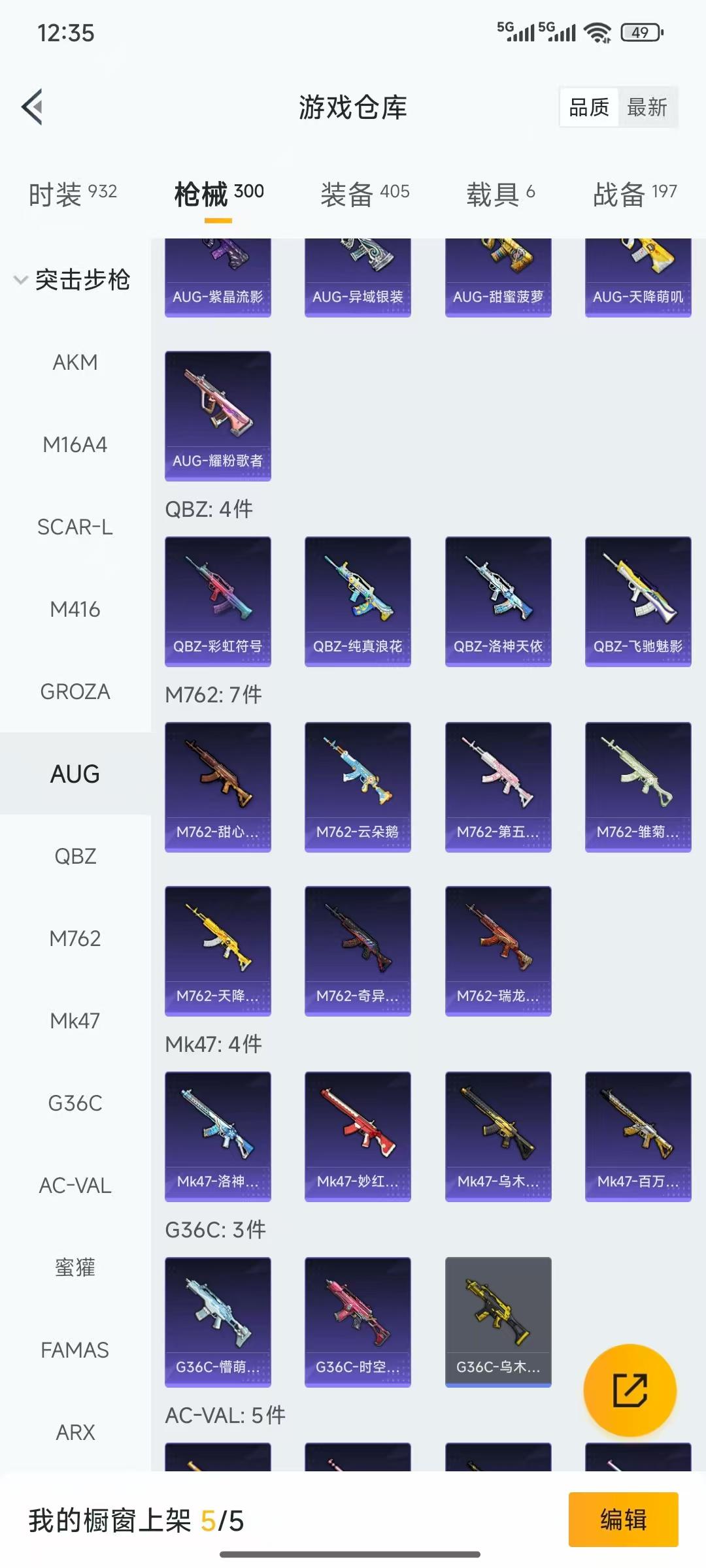The image size is (706, 1568).
Task: Open the AUG-耀粉歌者 skin
Action: pyautogui.click(x=218, y=416)
